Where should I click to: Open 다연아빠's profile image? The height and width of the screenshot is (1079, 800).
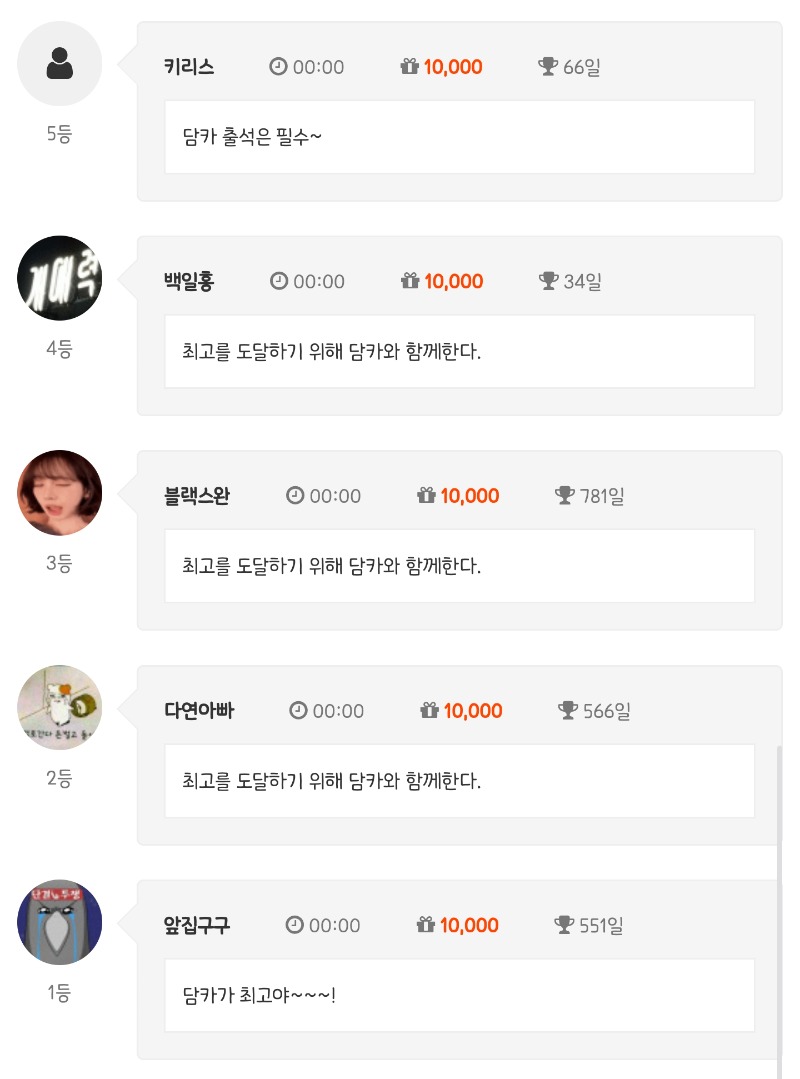(x=60, y=707)
